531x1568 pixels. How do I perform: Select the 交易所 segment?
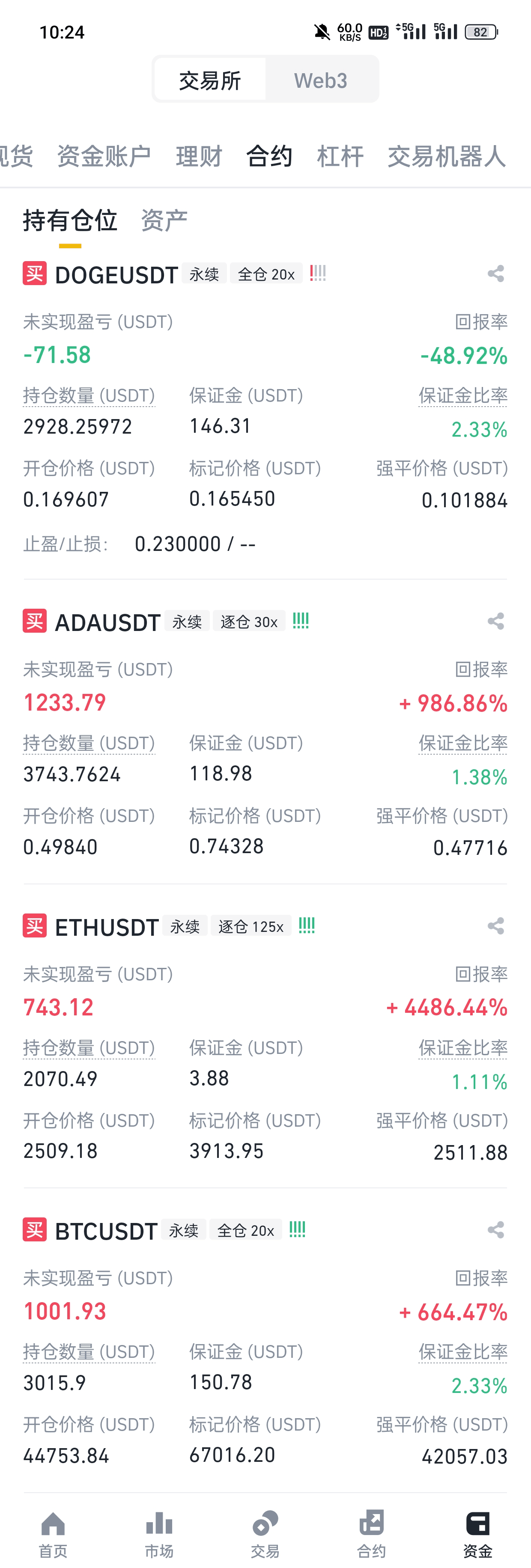(210, 80)
